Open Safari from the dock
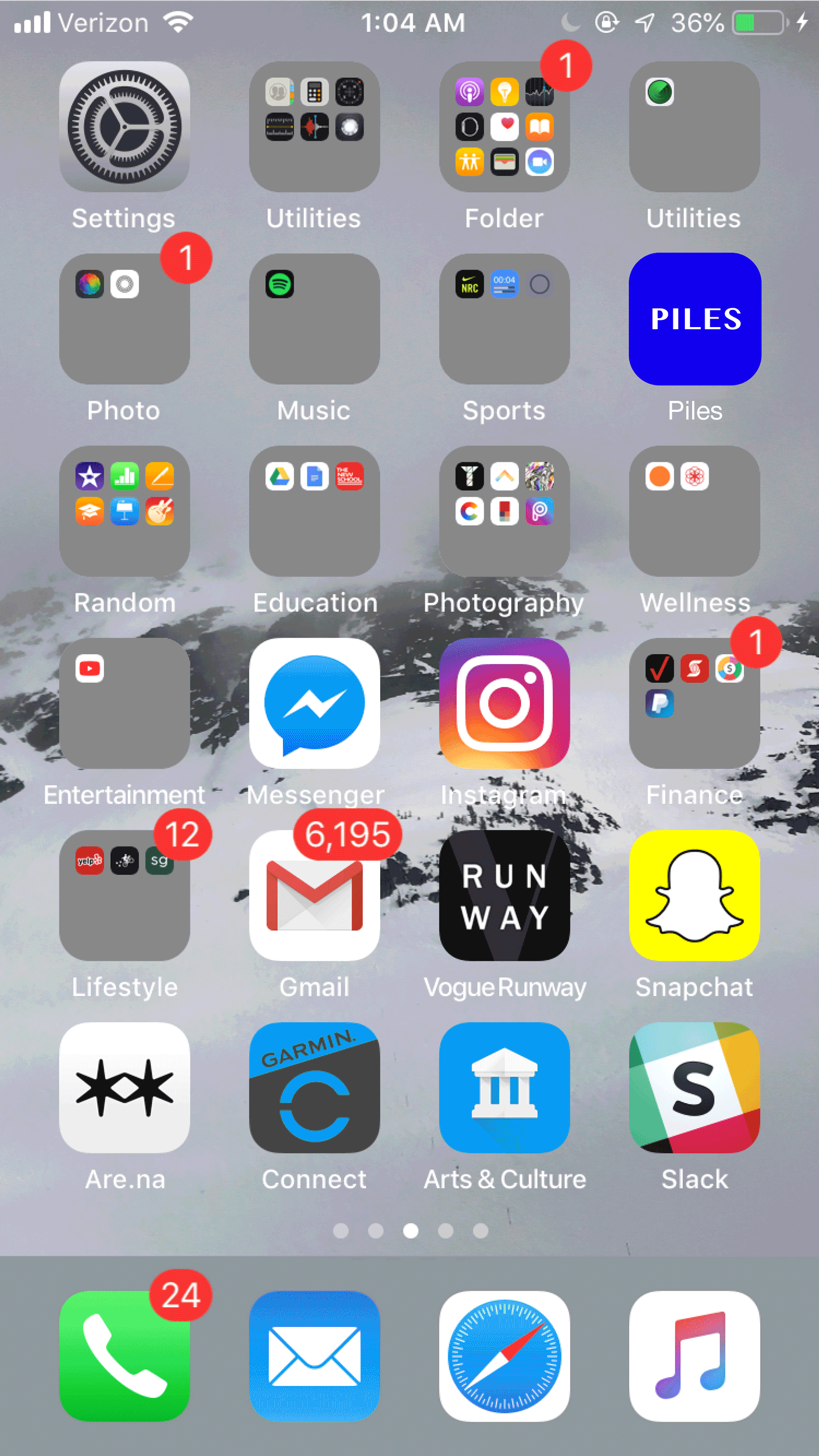The height and width of the screenshot is (1456, 819). [504, 1356]
